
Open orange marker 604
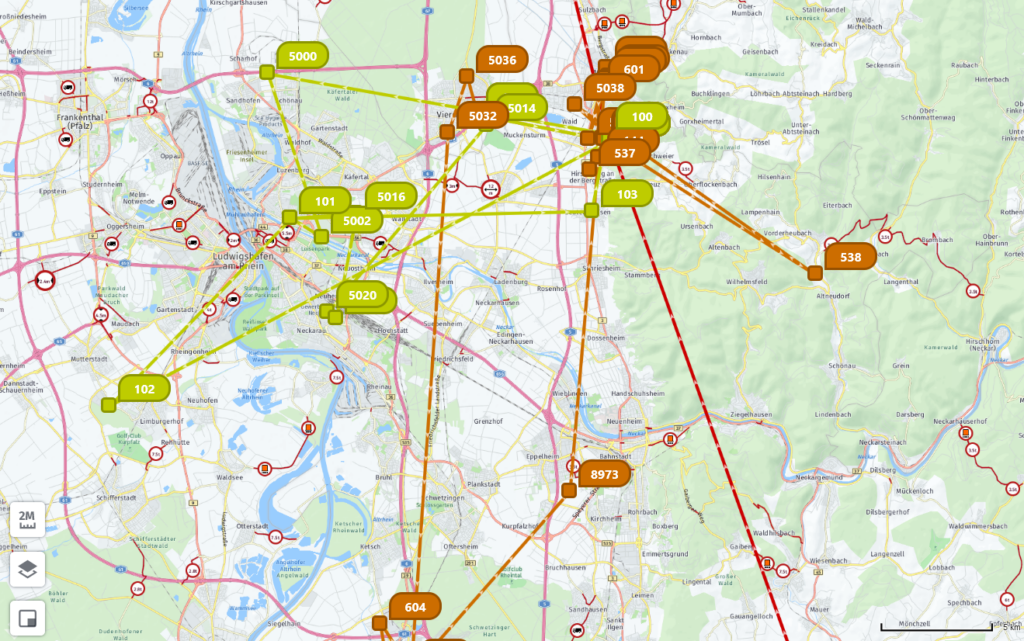(415, 607)
